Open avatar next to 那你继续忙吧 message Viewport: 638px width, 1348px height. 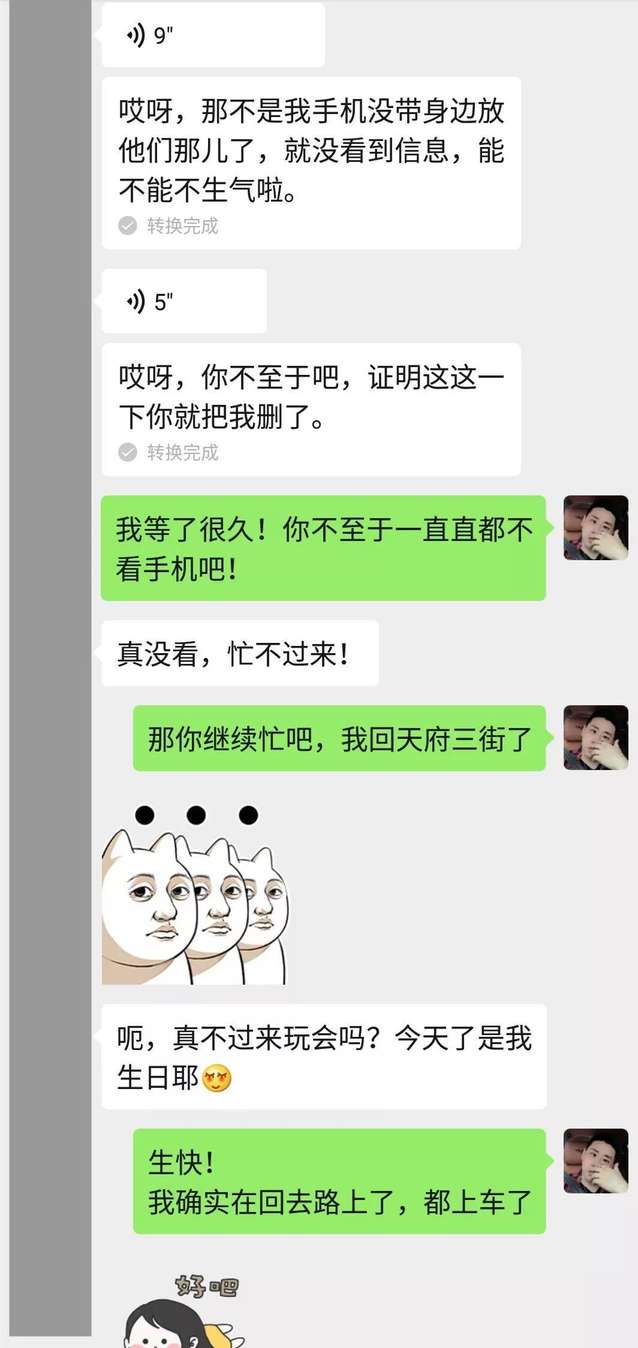point(595,738)
